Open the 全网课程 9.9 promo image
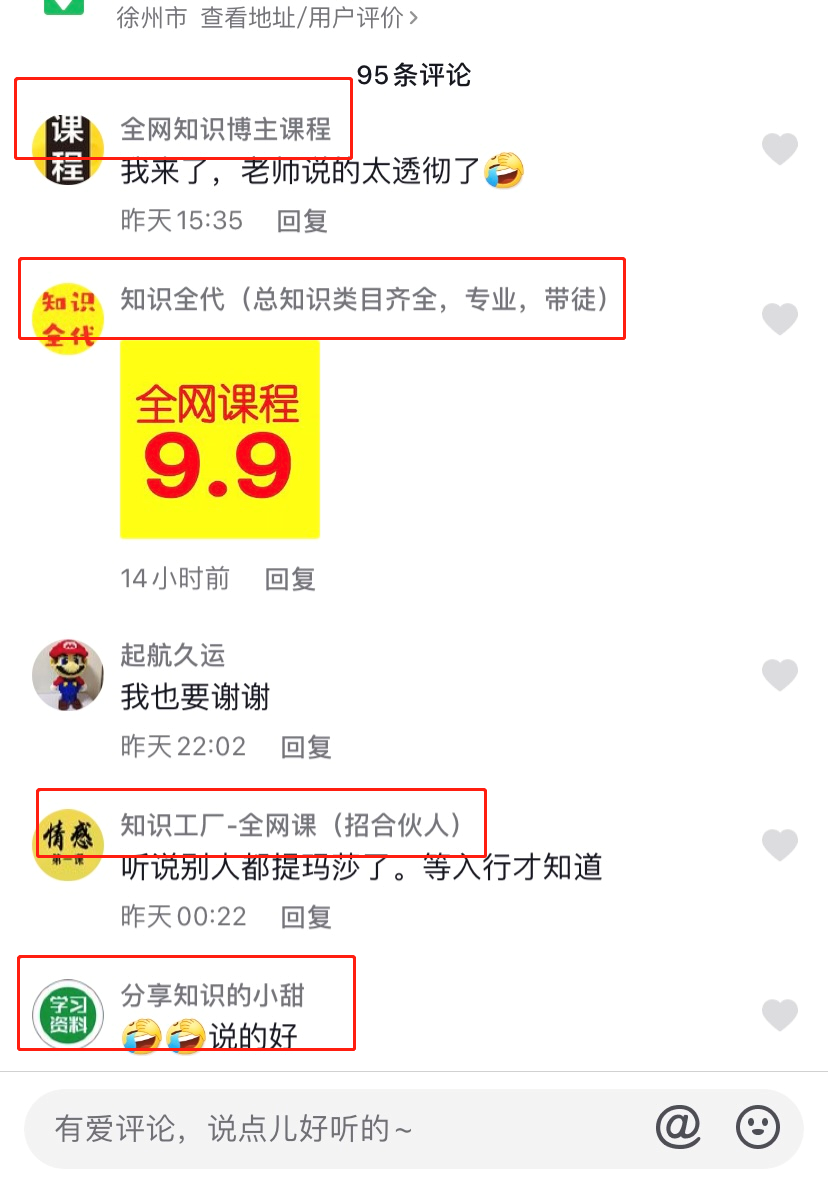 coord(219,440)
